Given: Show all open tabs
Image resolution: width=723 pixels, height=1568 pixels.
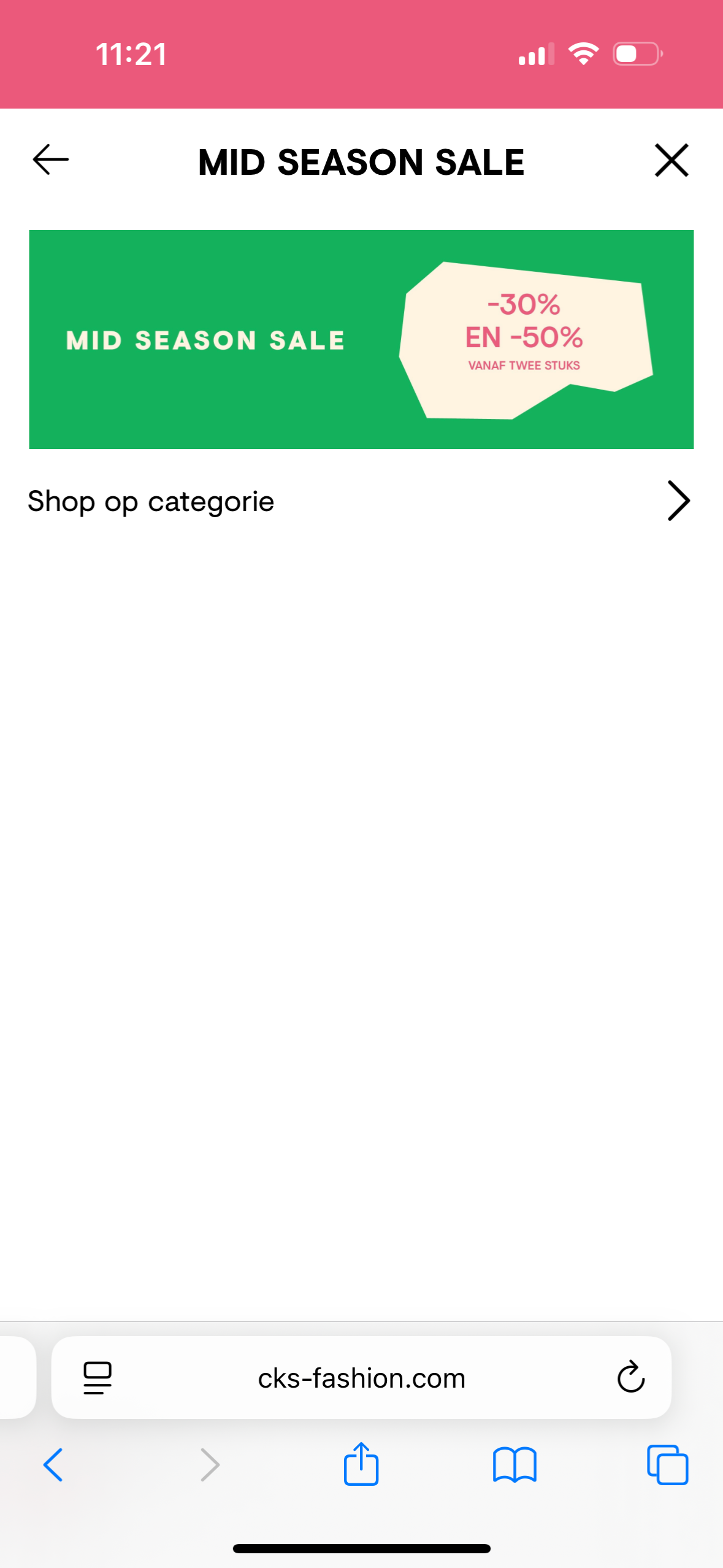Looking at the screenshot, I should (x=667, y=1465).
